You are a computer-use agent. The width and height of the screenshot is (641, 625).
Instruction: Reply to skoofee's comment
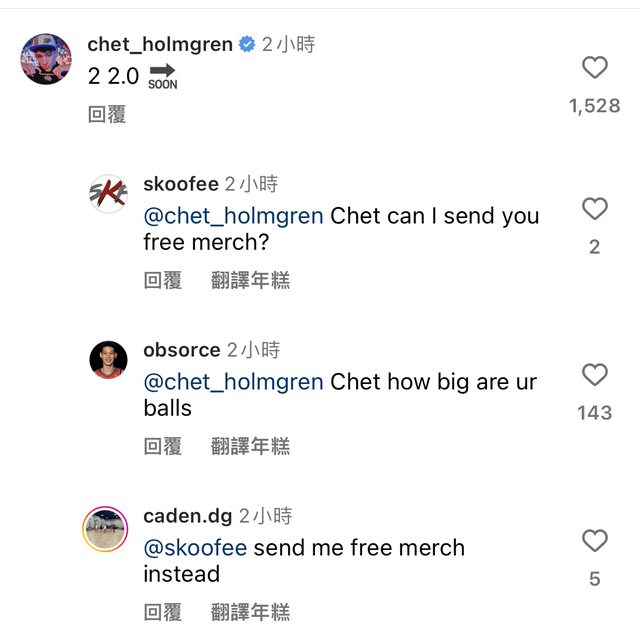(x=163, y=281)
